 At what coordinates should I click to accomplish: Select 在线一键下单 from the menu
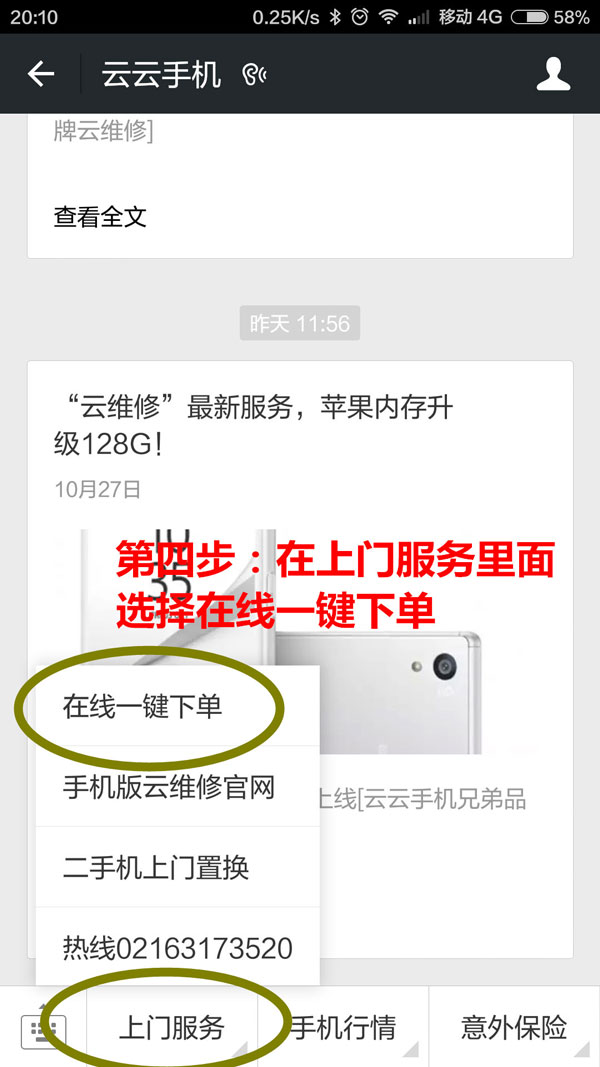pos(143,707)
